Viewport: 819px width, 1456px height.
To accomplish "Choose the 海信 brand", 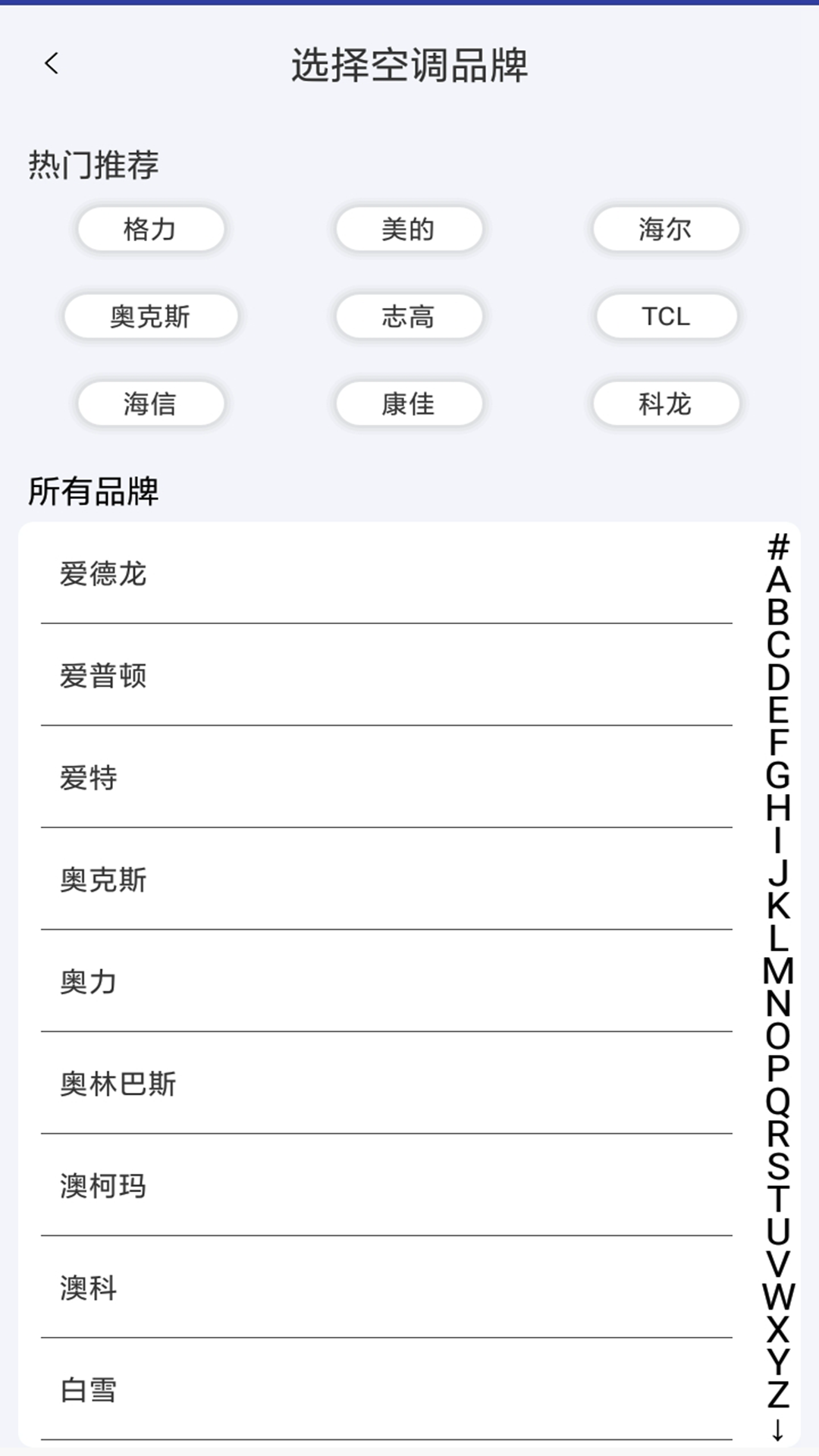I will 149,405.
